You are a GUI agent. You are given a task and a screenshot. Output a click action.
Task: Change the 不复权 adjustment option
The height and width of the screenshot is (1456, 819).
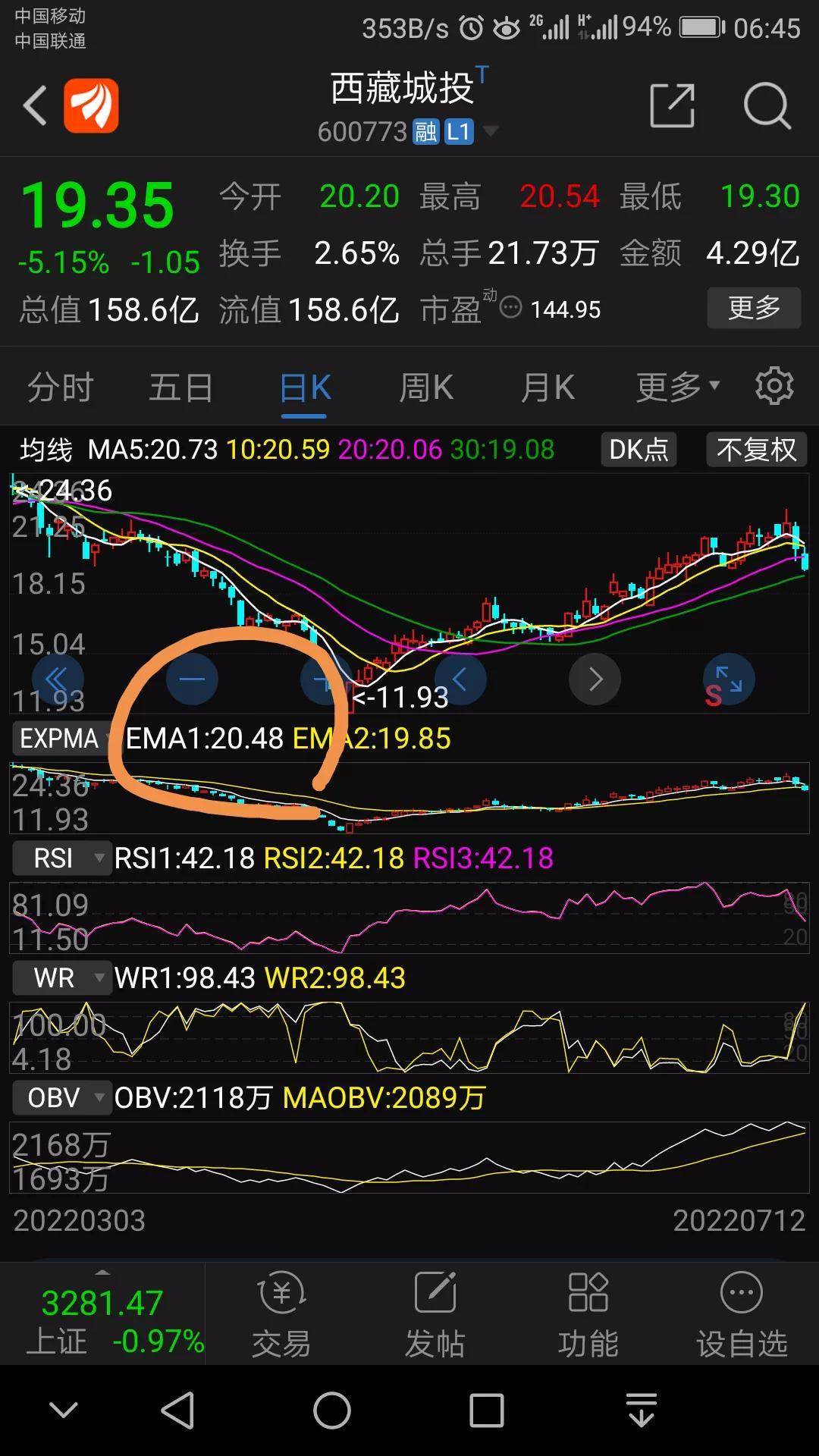click(x=756, y=450)
